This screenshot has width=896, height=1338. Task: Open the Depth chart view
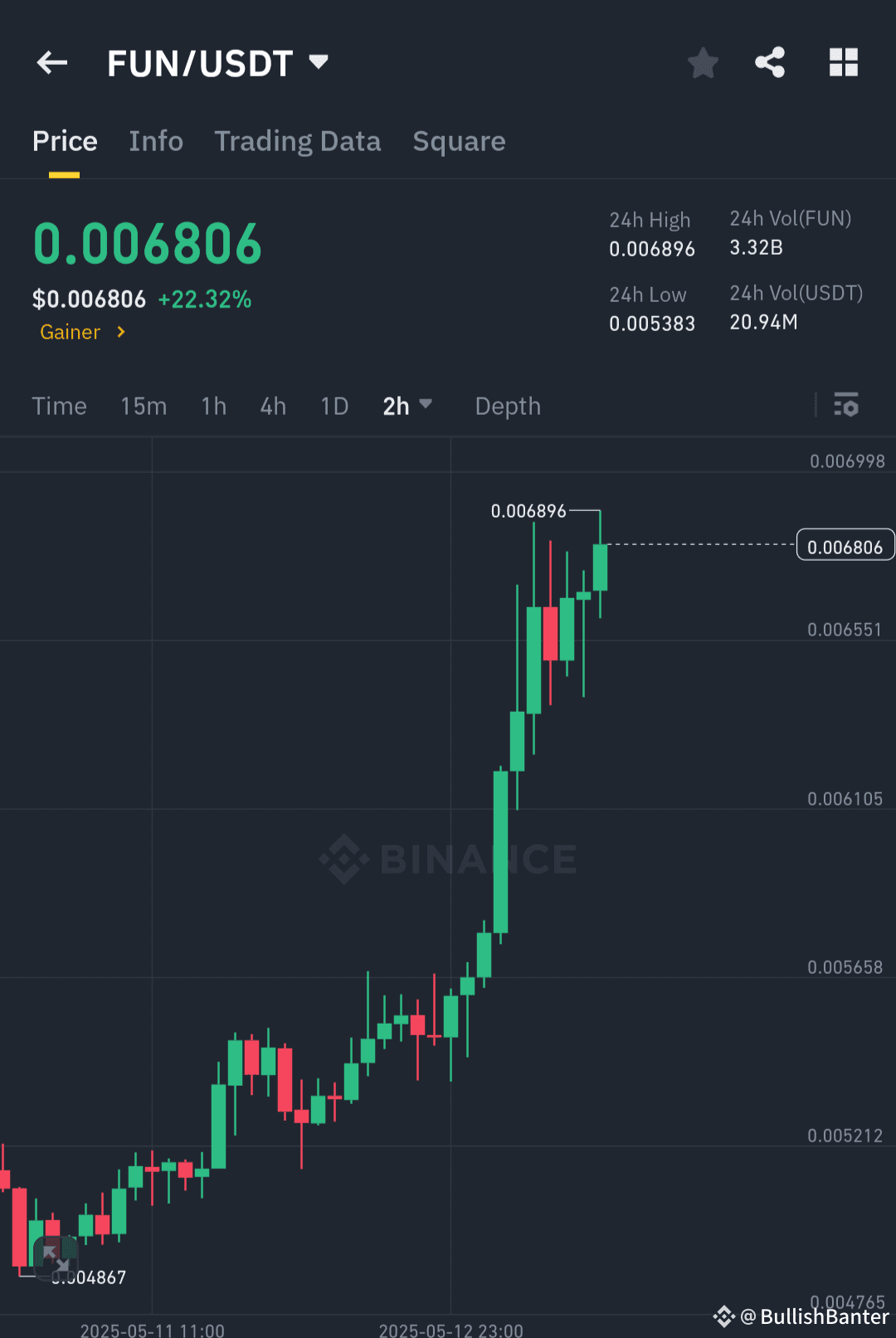pos(507,406)
